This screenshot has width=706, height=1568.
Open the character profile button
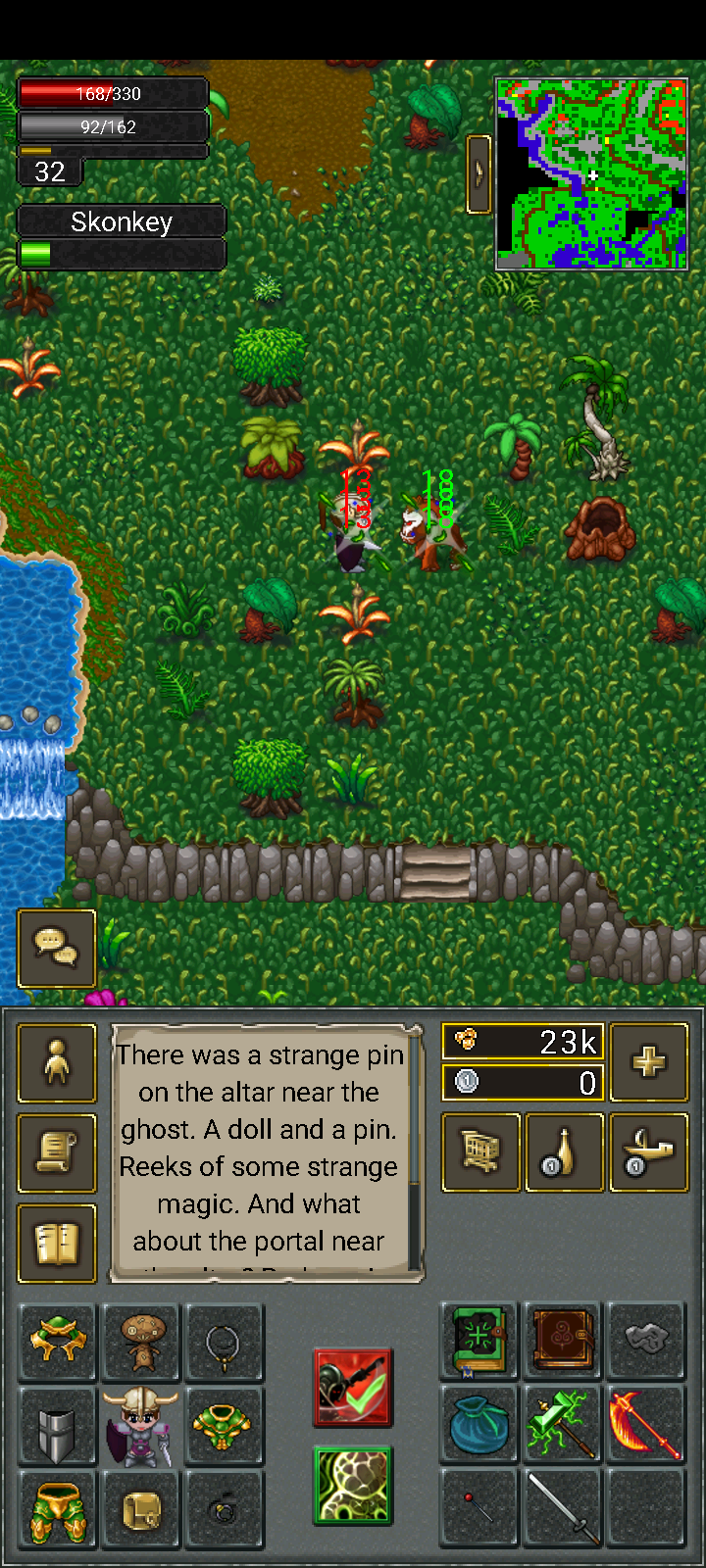56,1063
